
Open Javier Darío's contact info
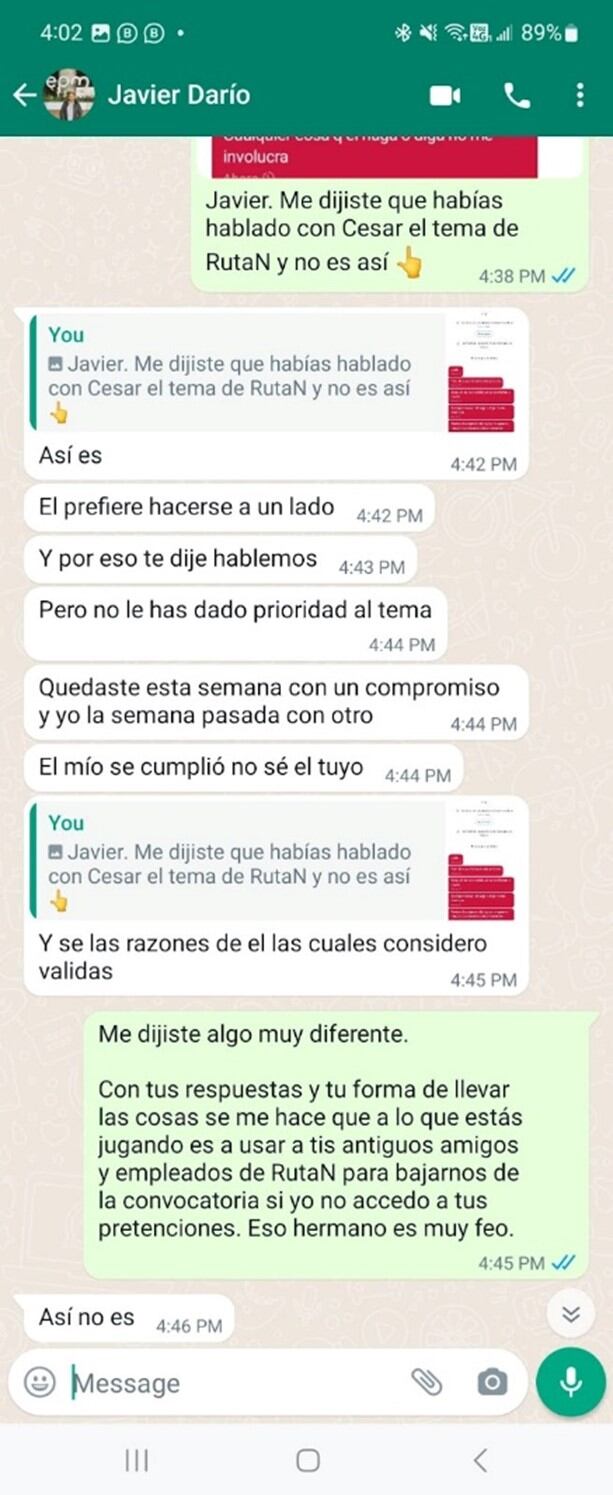[178, 95]
